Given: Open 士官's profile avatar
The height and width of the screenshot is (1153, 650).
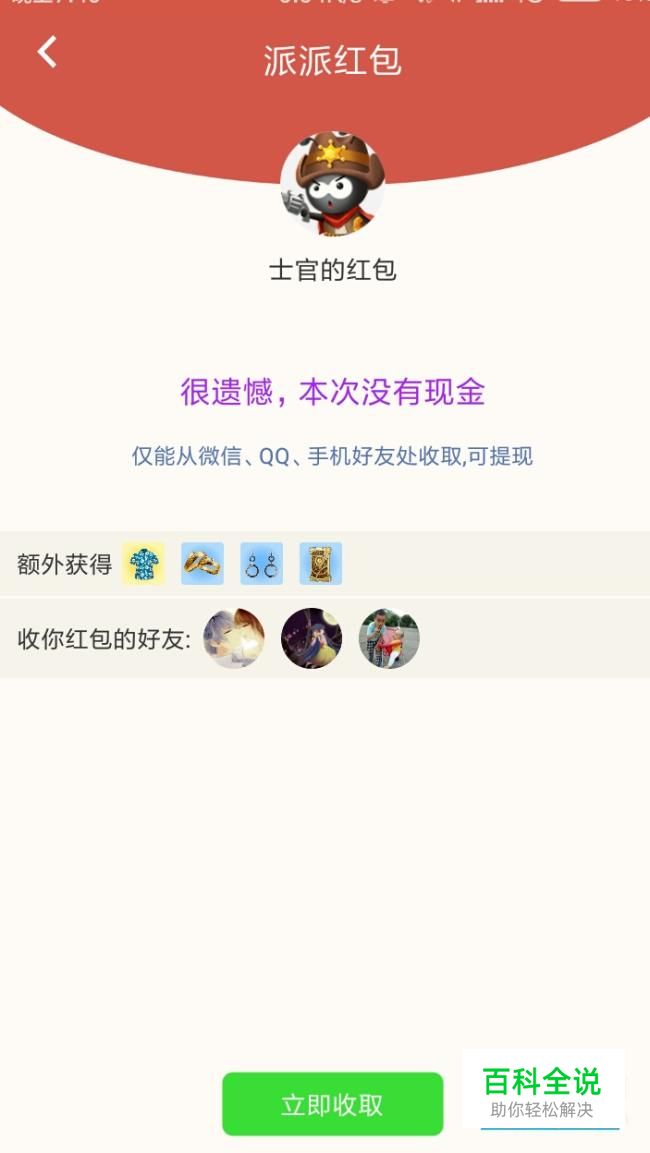Looking at the screenshot, I should (332, 184).
